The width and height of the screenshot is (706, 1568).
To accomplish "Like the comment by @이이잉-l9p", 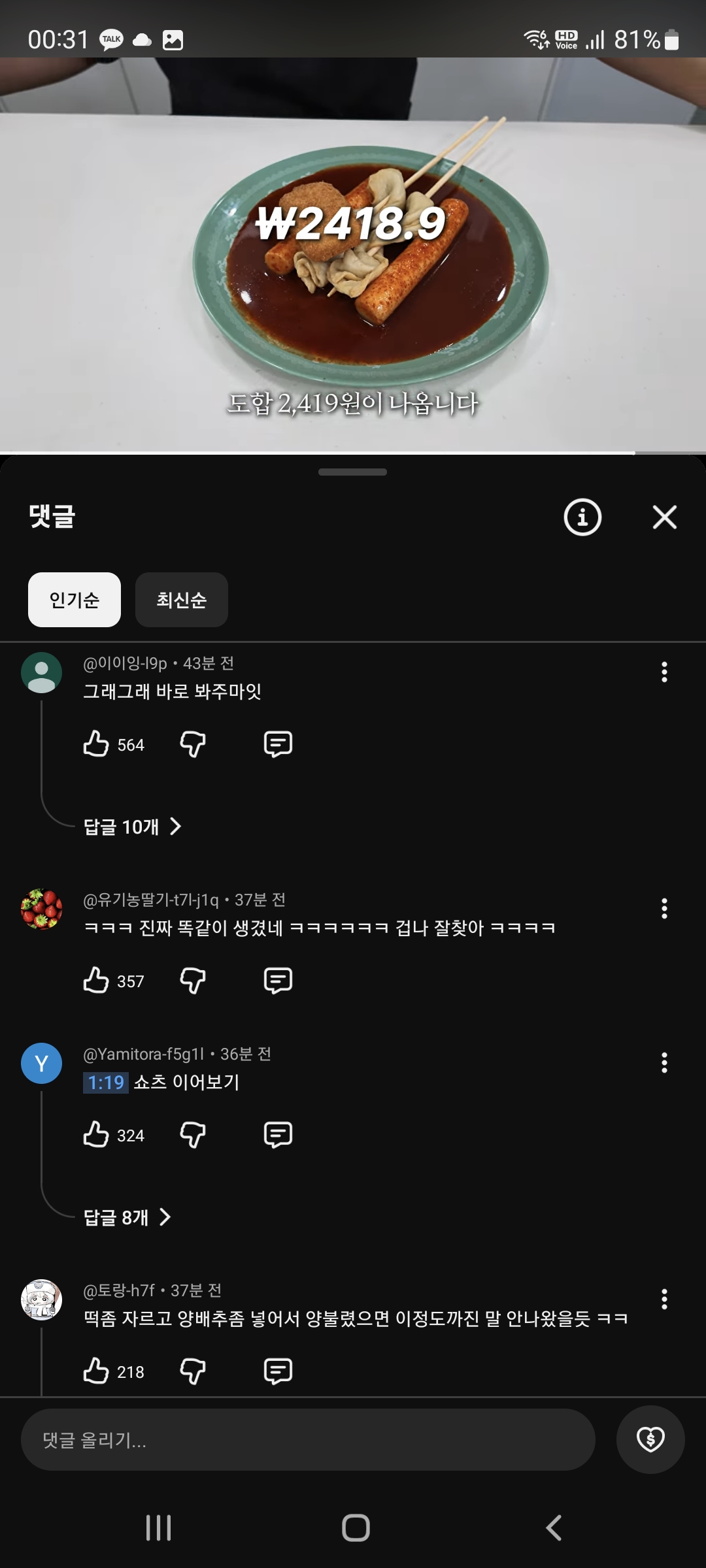I will (x=96, y=744).
